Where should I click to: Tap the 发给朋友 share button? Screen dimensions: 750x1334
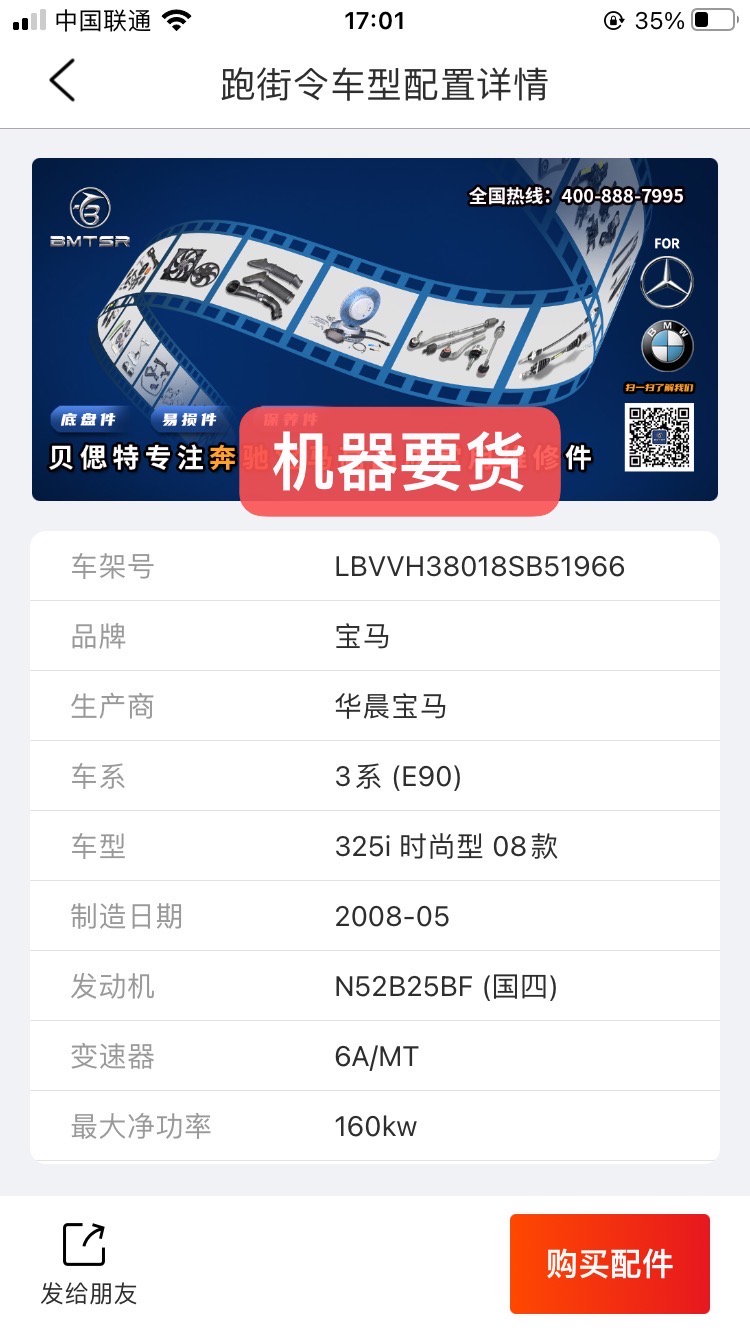point(87,1264)
